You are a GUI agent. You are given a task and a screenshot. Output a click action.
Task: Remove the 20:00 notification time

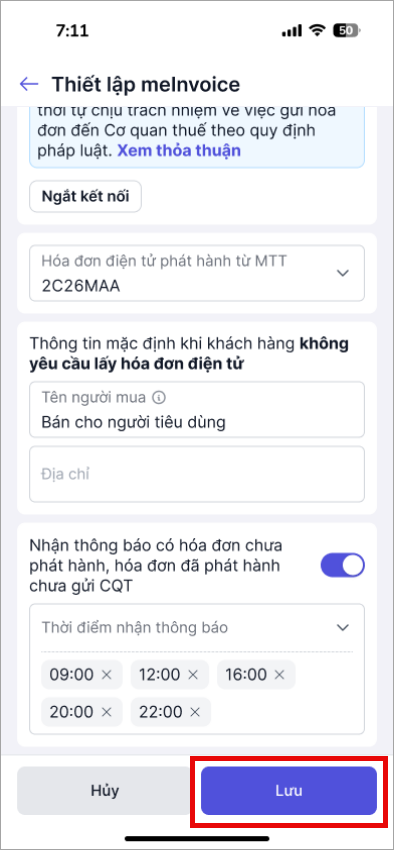(106, 712)
